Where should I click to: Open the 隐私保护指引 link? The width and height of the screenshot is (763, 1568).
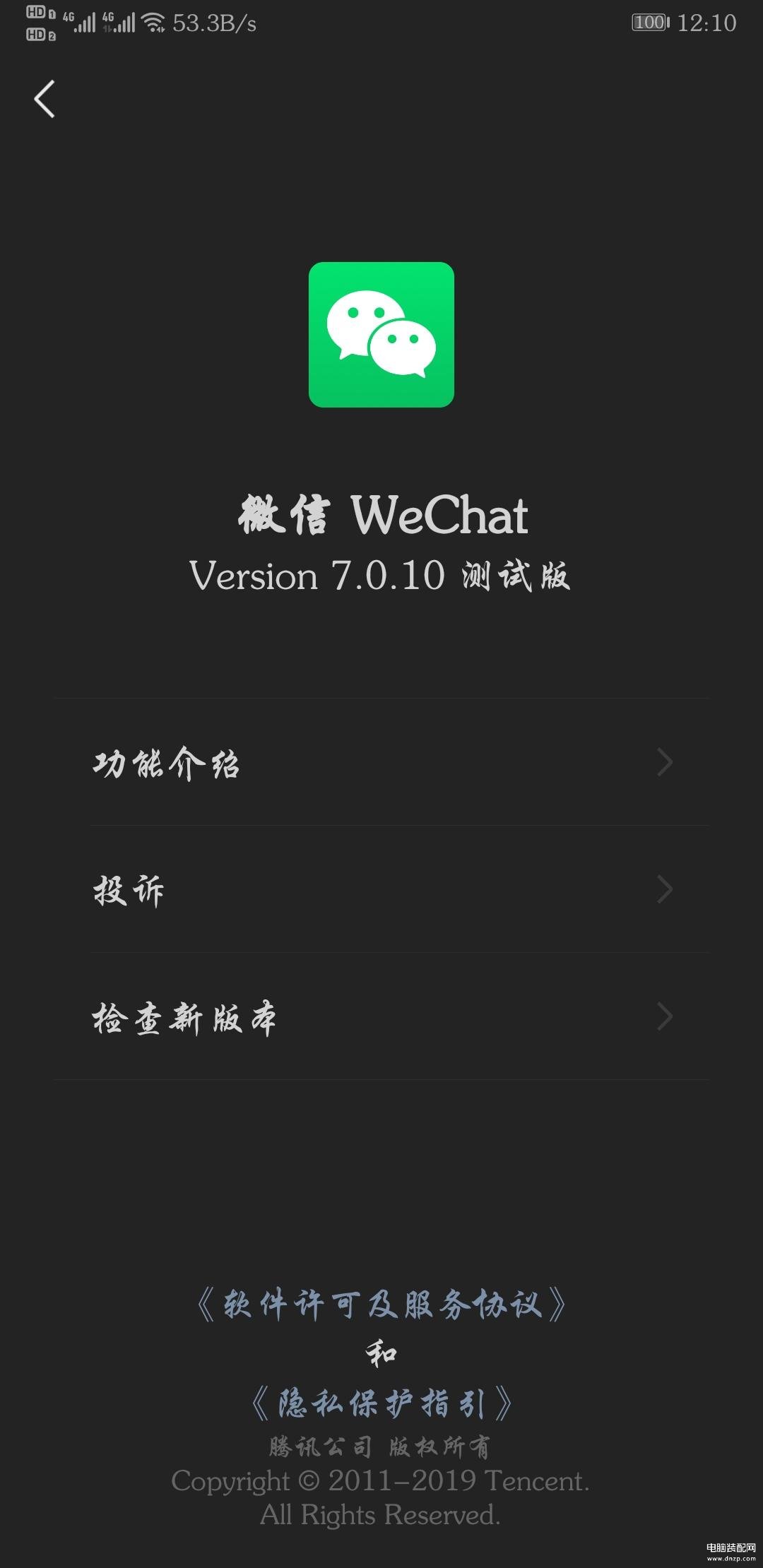point(381,1403)
